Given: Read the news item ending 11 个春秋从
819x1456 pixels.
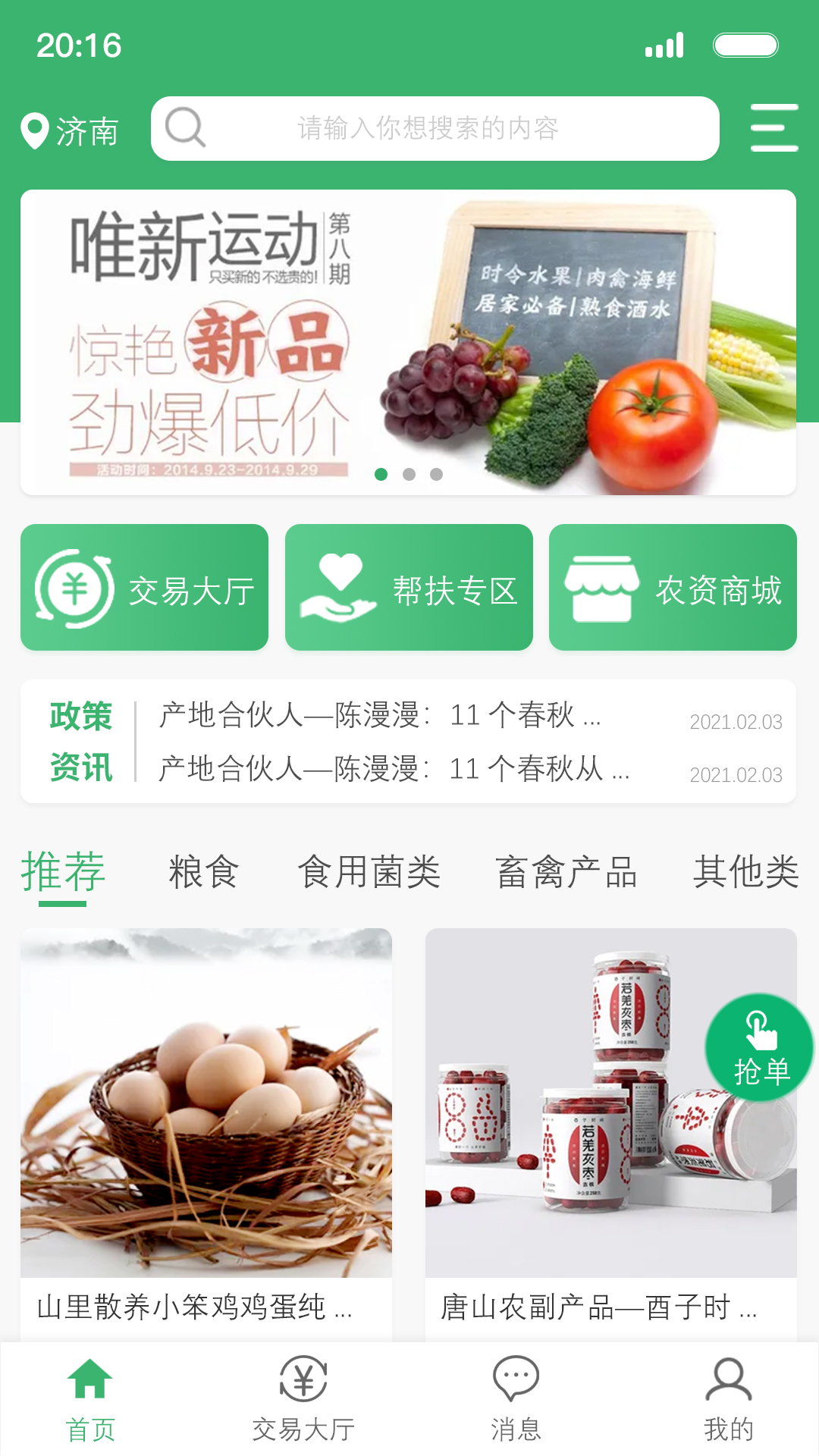Looking at the screenshot, I should pyautogui.click(x=394, y=769).
